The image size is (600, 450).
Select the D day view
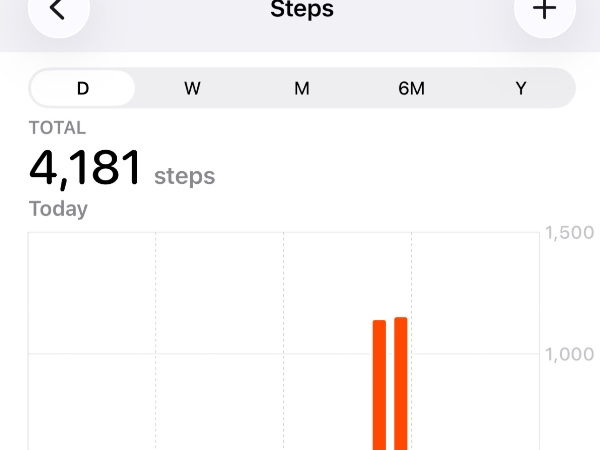(x=83, y=88)
